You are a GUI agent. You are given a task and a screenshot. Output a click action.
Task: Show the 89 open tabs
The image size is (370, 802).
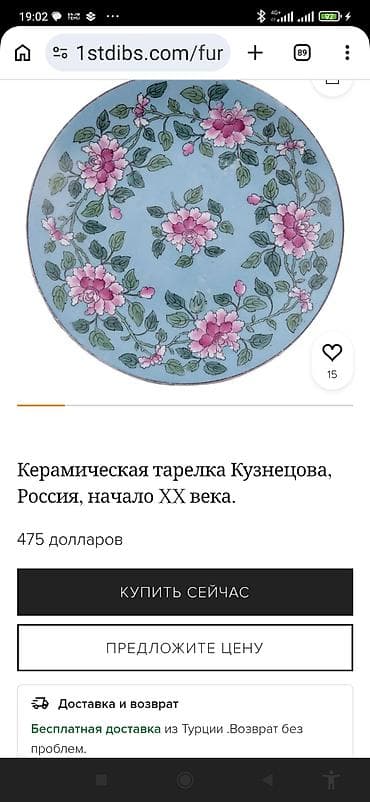[x=302, y=53]
